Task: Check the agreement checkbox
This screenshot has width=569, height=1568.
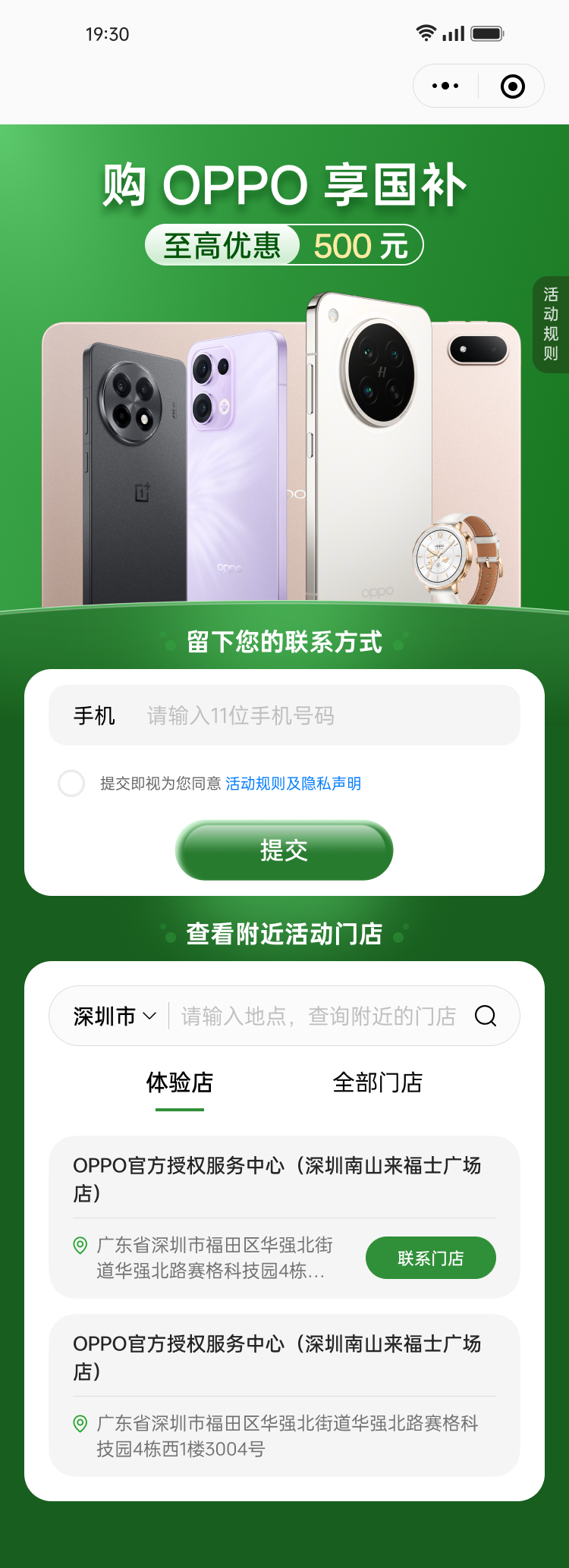Action: 71,783
